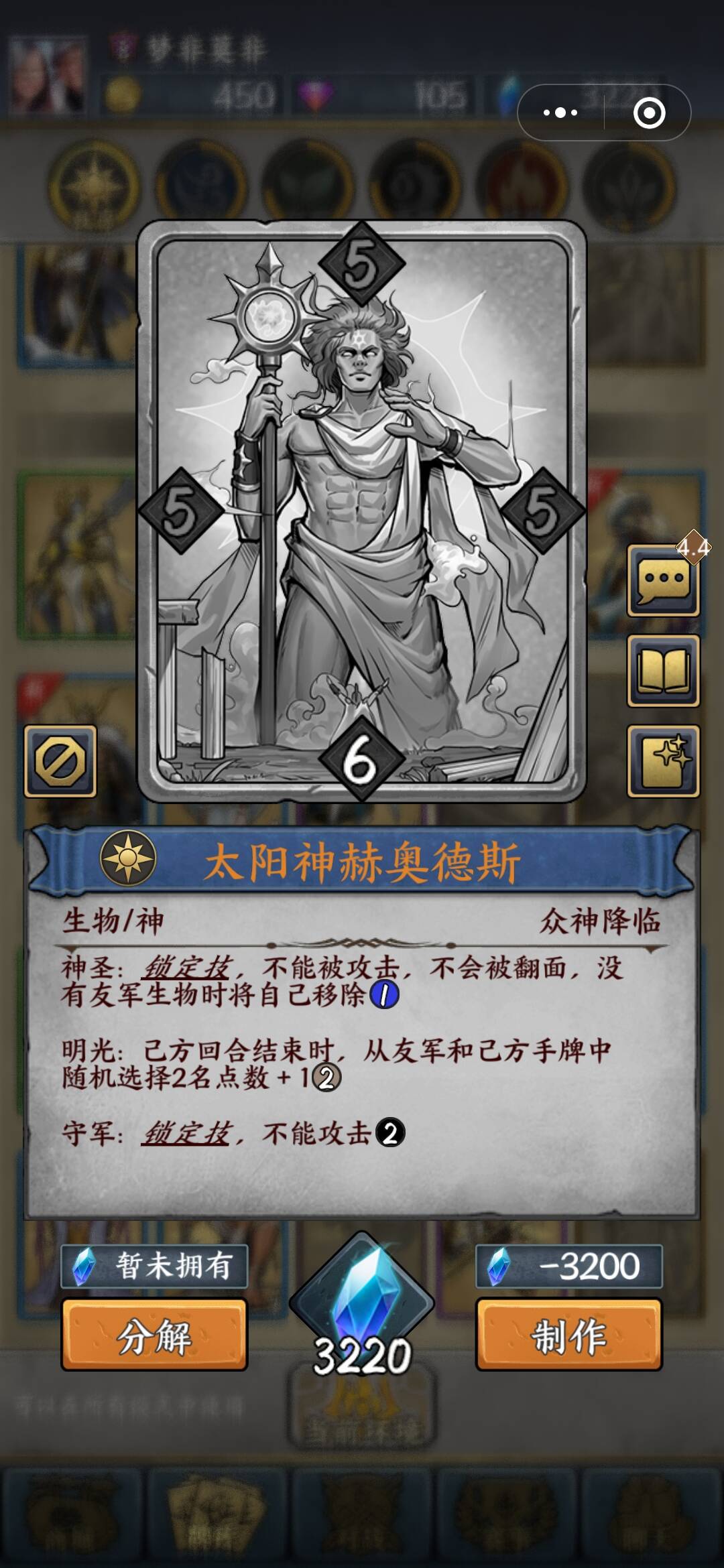Tap the ban circle-slash icon
This screenshot has height=1568, width=724.
click(x=60, y=761)
